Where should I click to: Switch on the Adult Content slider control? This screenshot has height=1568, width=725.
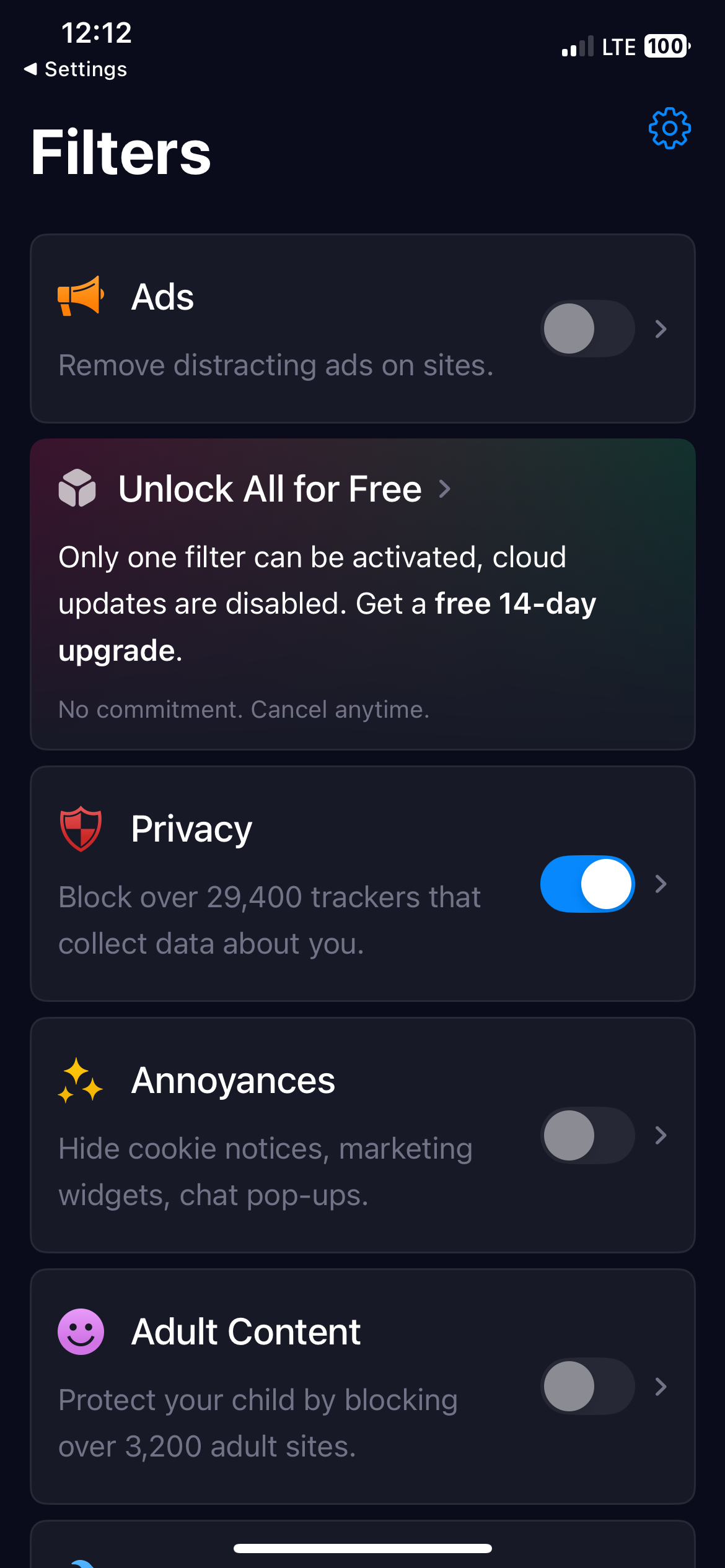click(587, 1387)
